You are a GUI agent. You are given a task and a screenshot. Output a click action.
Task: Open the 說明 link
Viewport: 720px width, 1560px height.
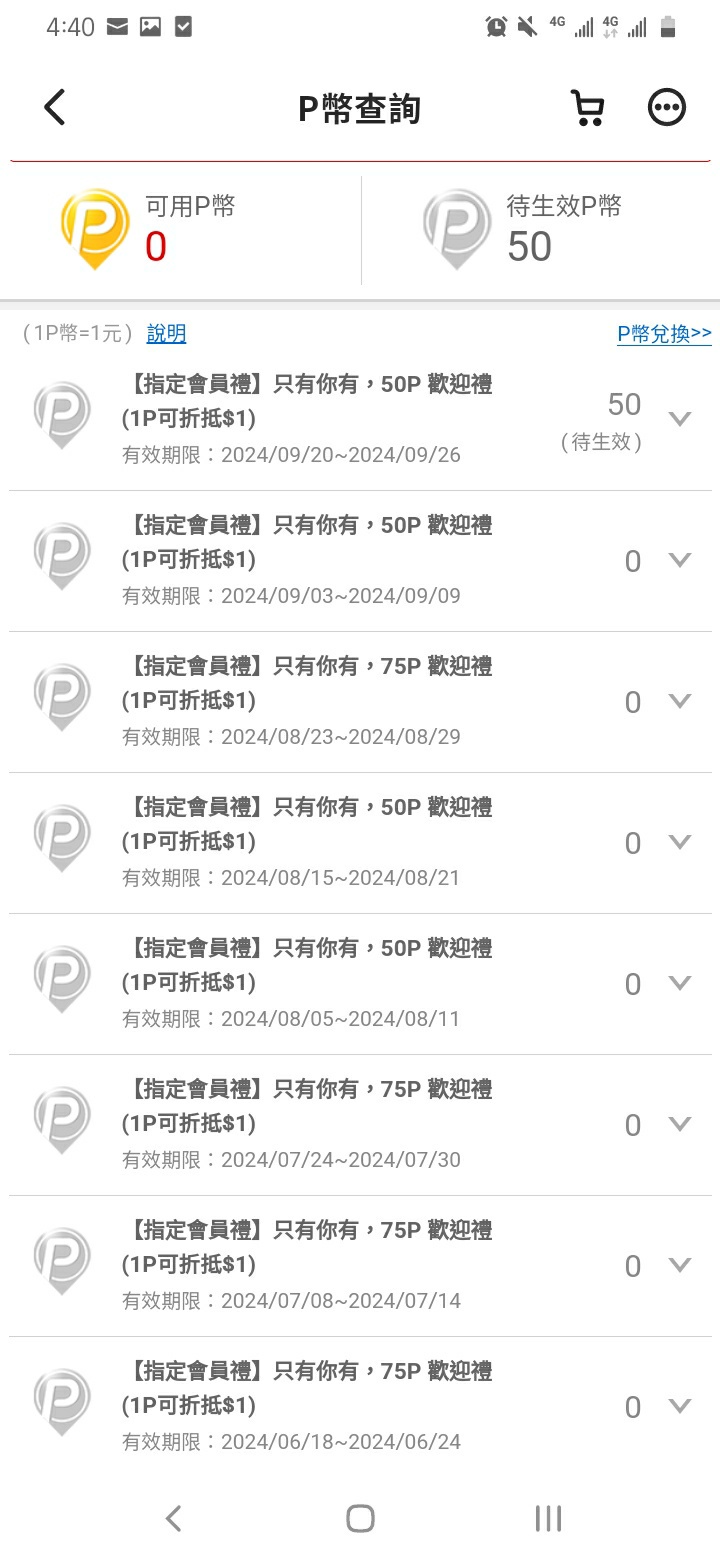[166, 334]
